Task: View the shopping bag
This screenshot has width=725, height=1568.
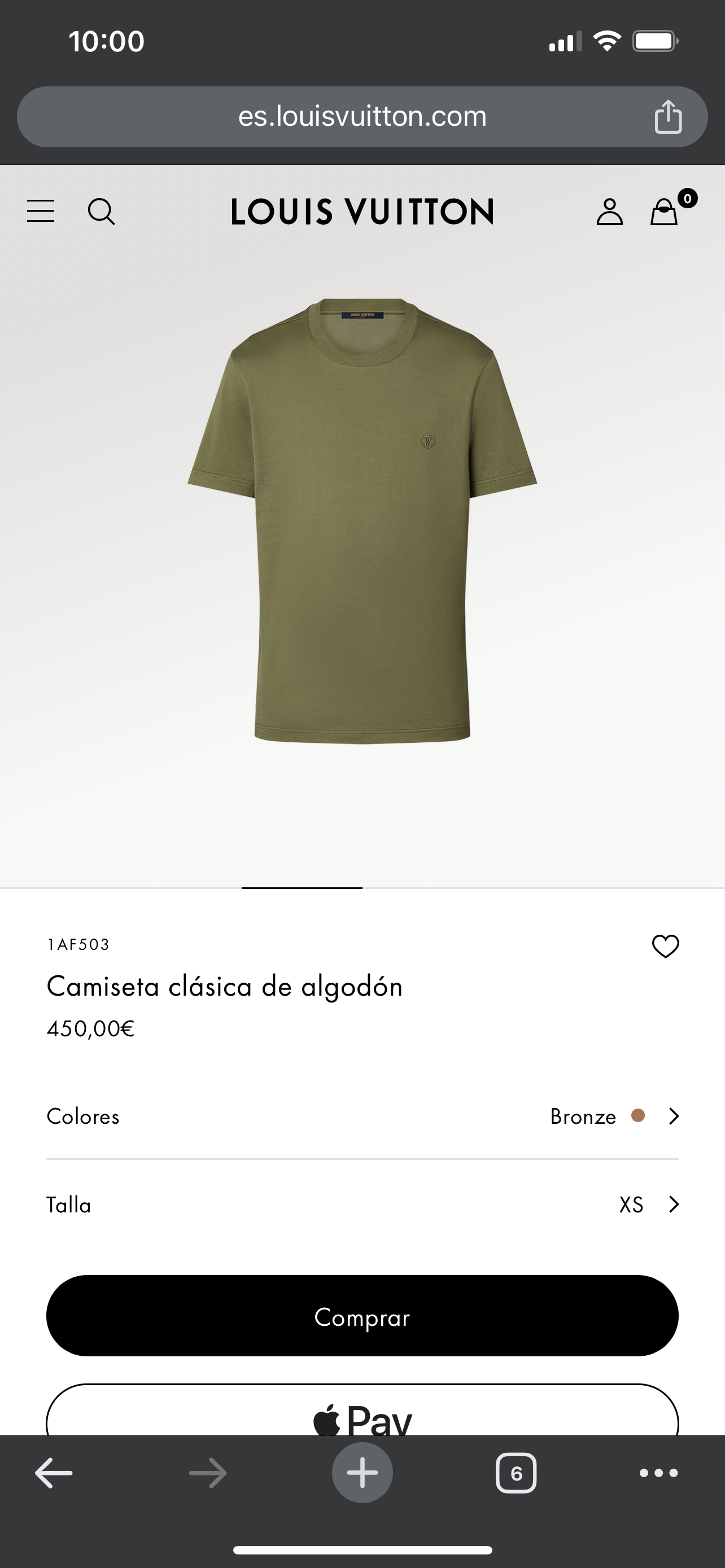Action: coord(664,212)
